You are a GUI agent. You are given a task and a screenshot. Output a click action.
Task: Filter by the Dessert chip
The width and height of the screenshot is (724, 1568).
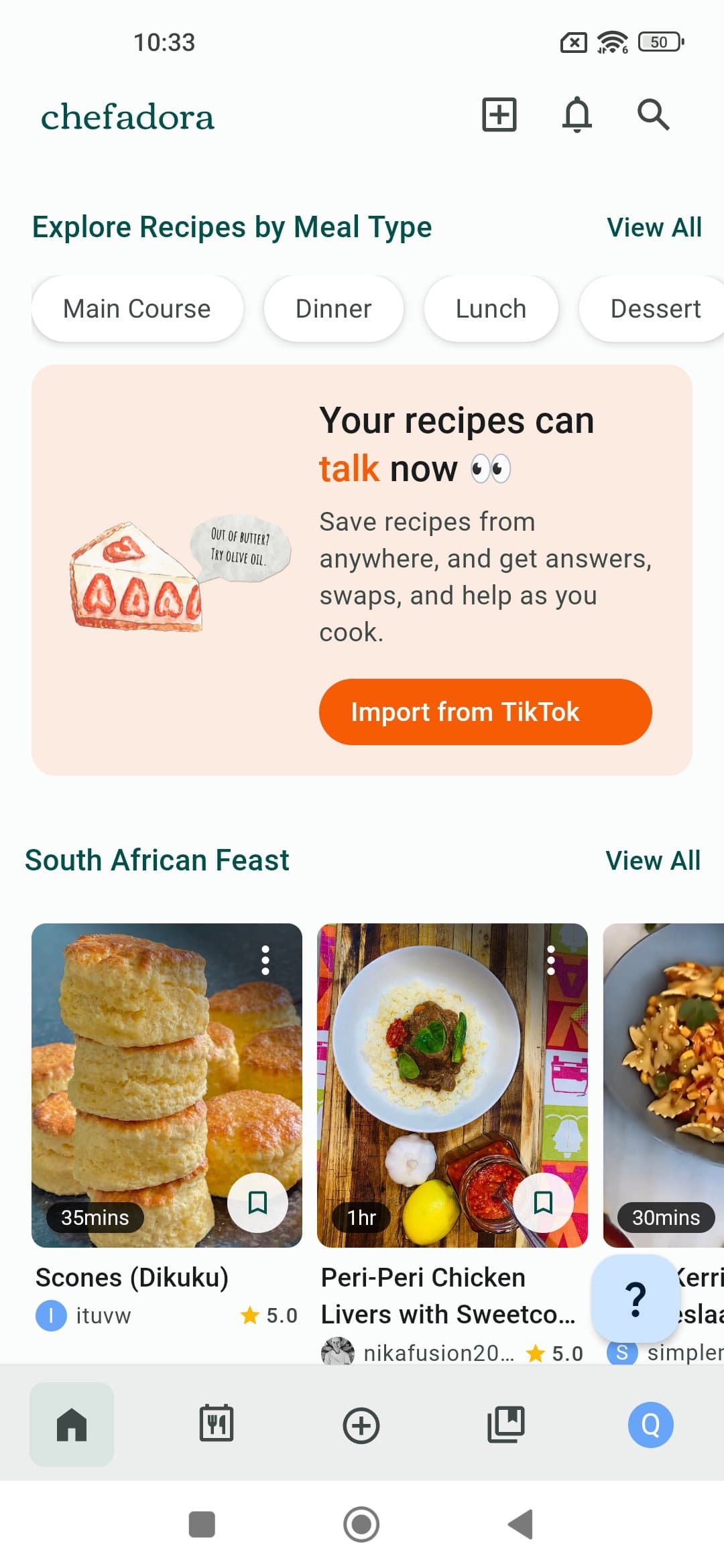[x=655, y=309]
